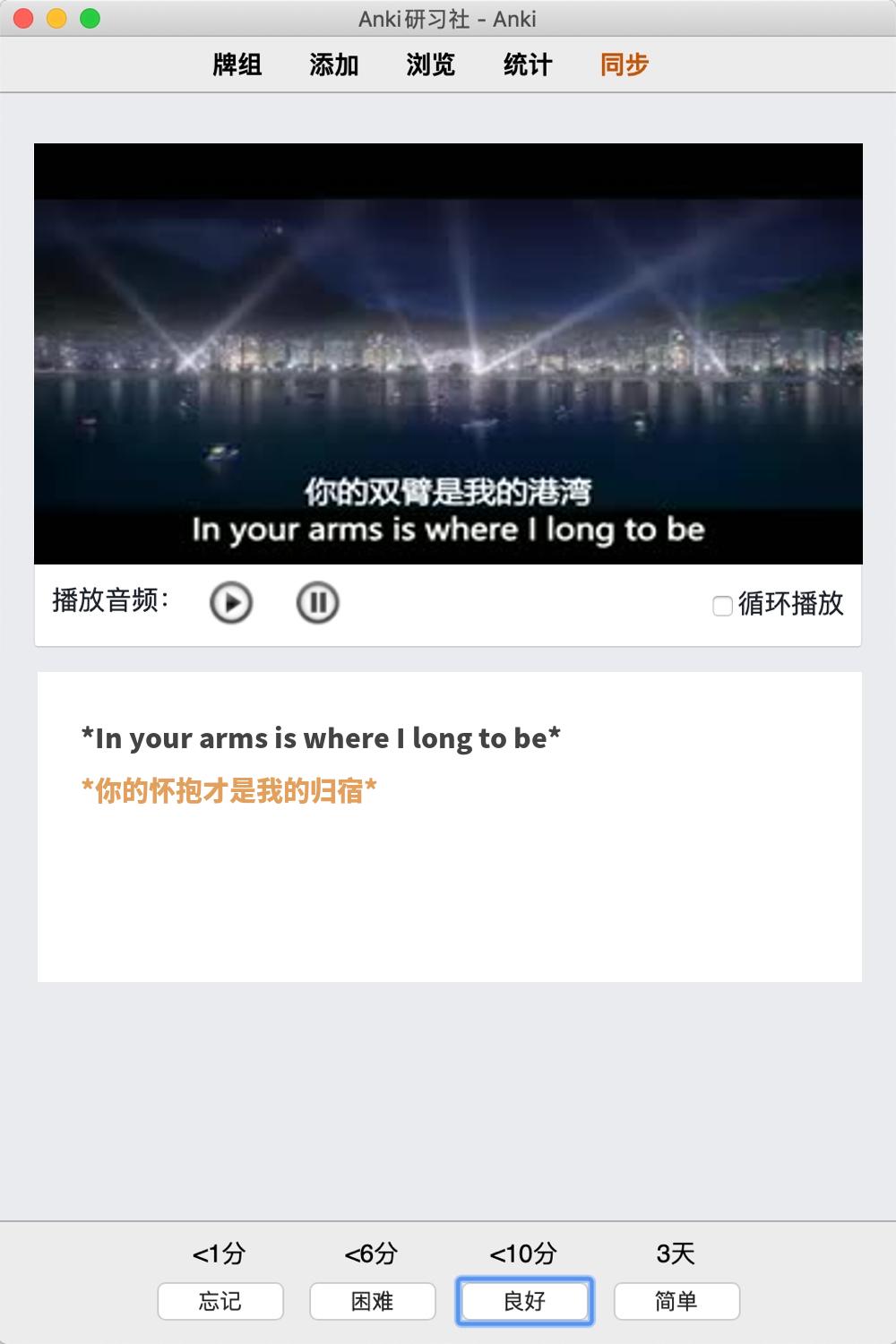The height and width of the screenshot is (1344, 896).
Task: Open the 浏览 card browser
Action: [431, 65]
